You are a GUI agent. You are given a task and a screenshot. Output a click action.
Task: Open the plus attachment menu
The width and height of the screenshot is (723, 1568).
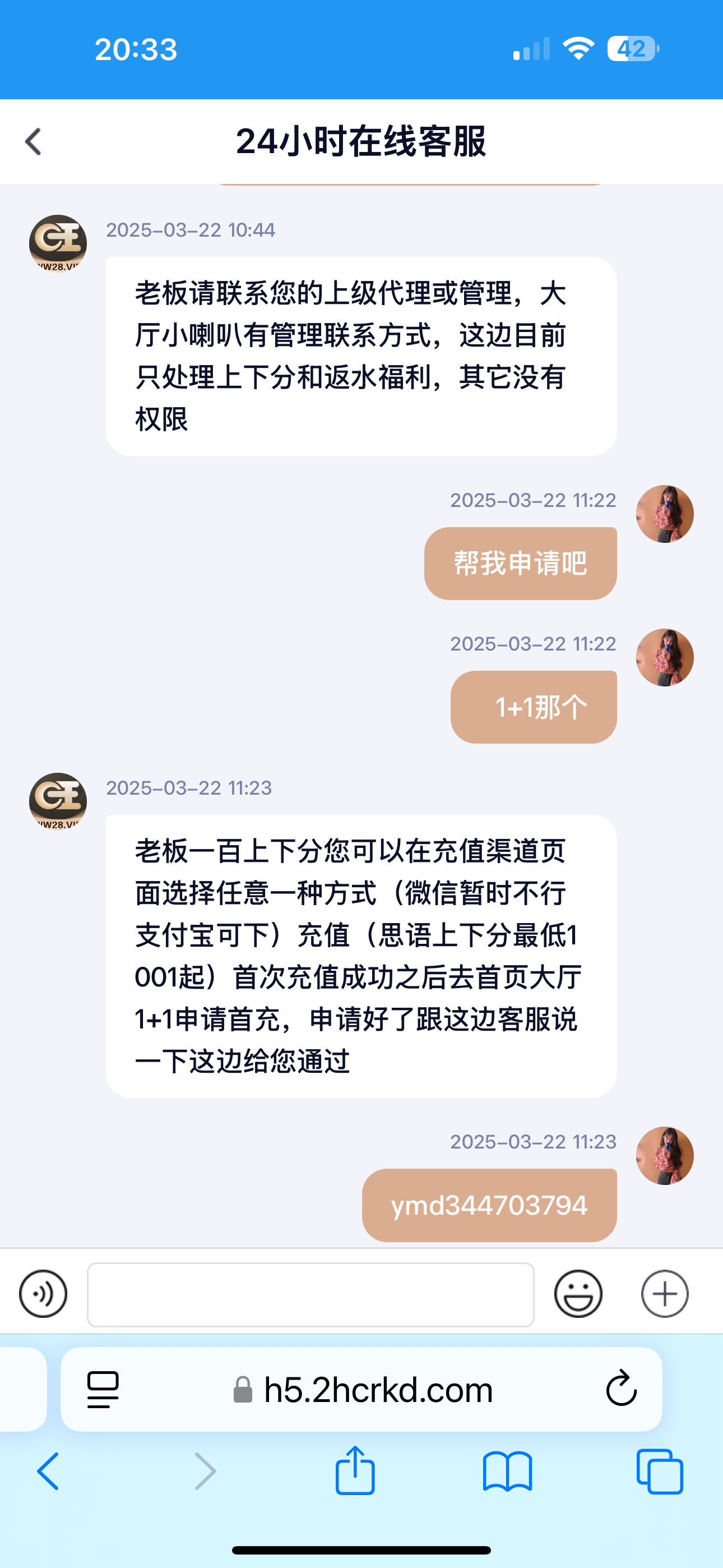point(665,1293)
